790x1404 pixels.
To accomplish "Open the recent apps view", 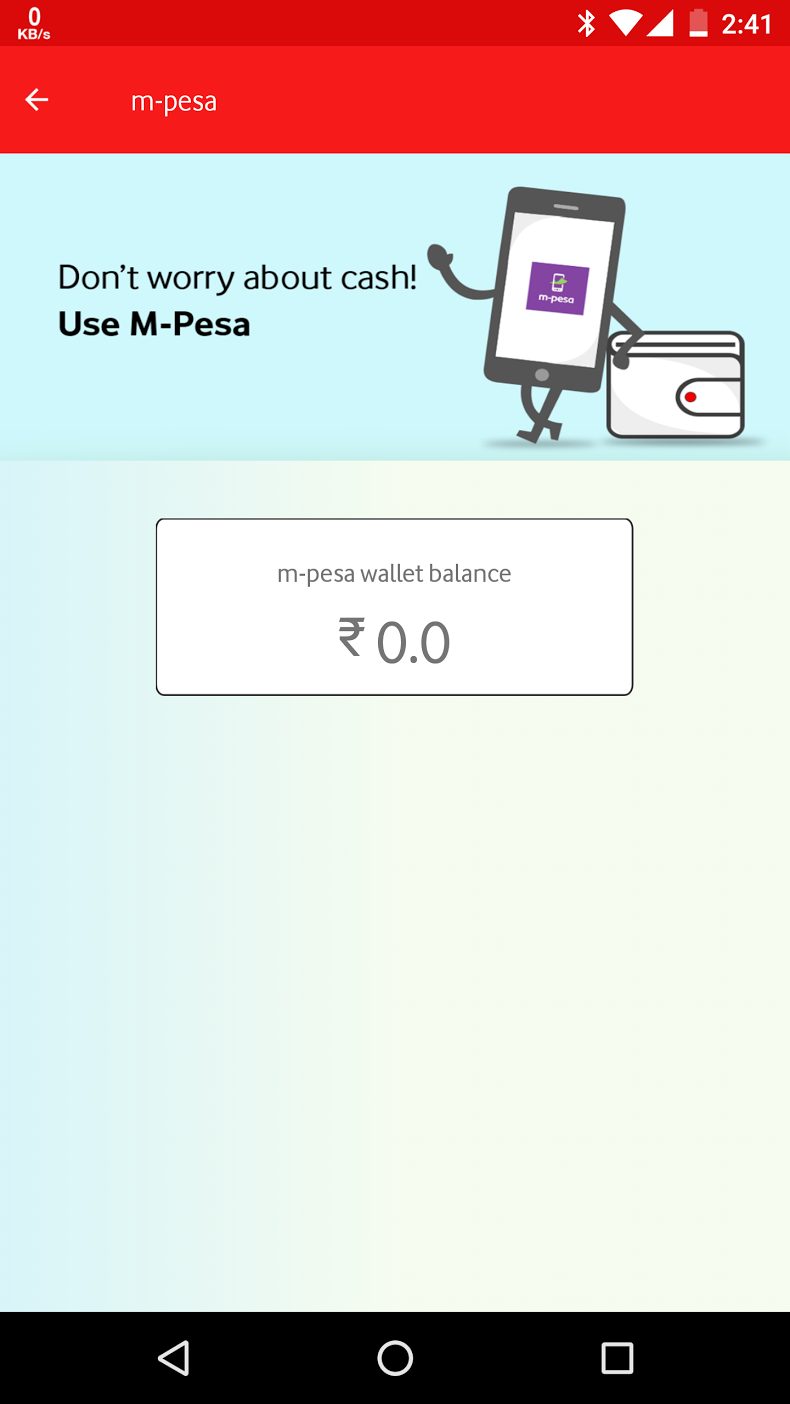I will 617,1357.
